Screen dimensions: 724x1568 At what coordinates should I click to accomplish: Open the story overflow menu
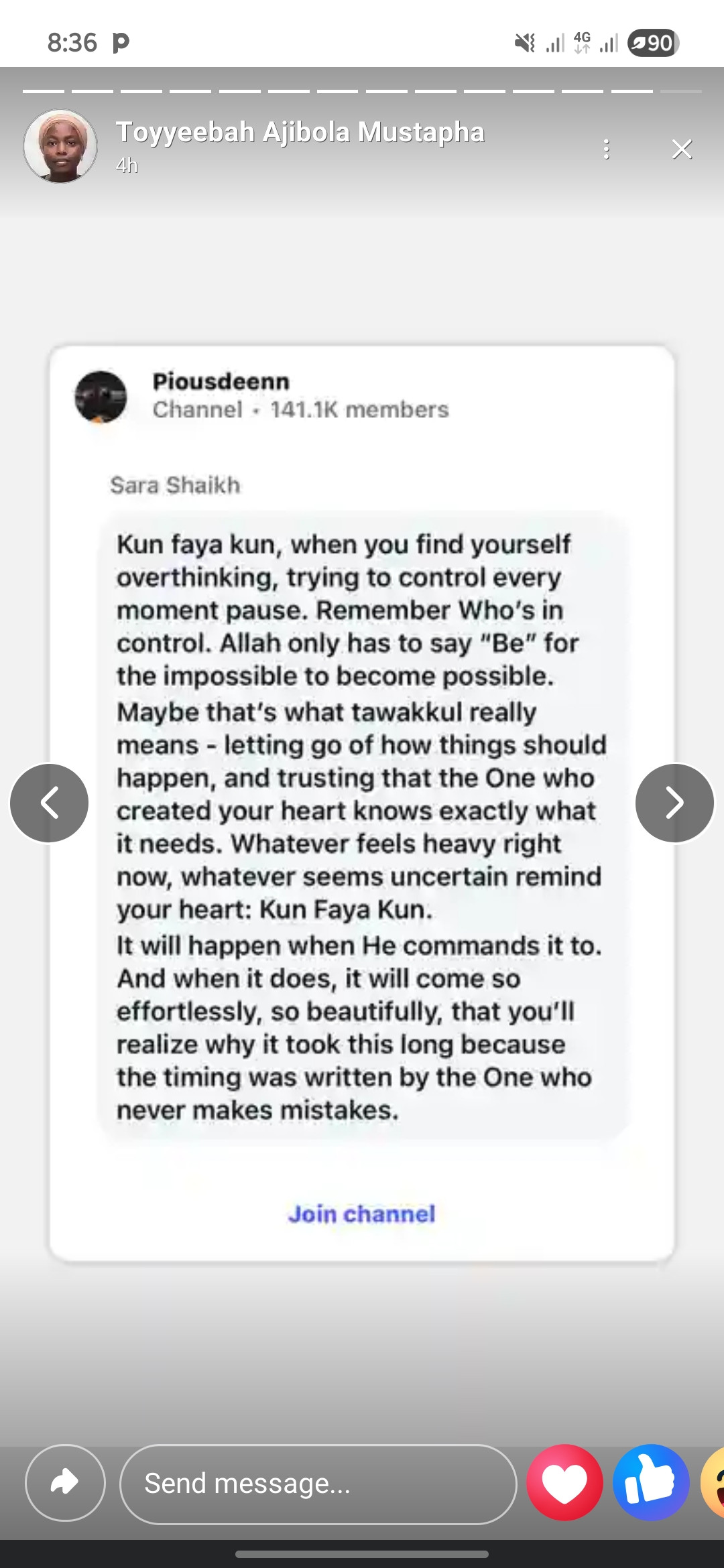(607, 149)
